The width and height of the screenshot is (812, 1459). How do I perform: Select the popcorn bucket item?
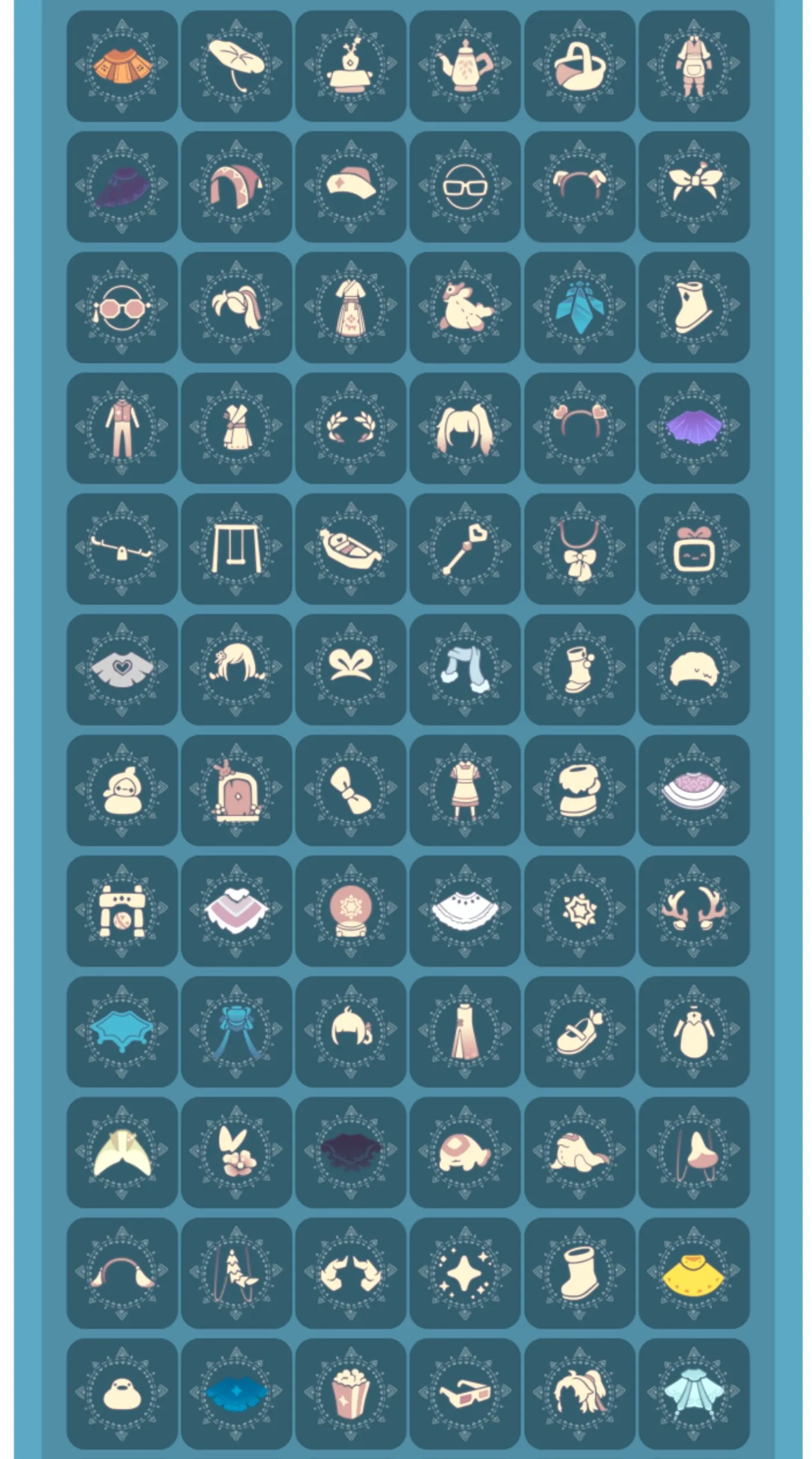(x=350, y=1393)
